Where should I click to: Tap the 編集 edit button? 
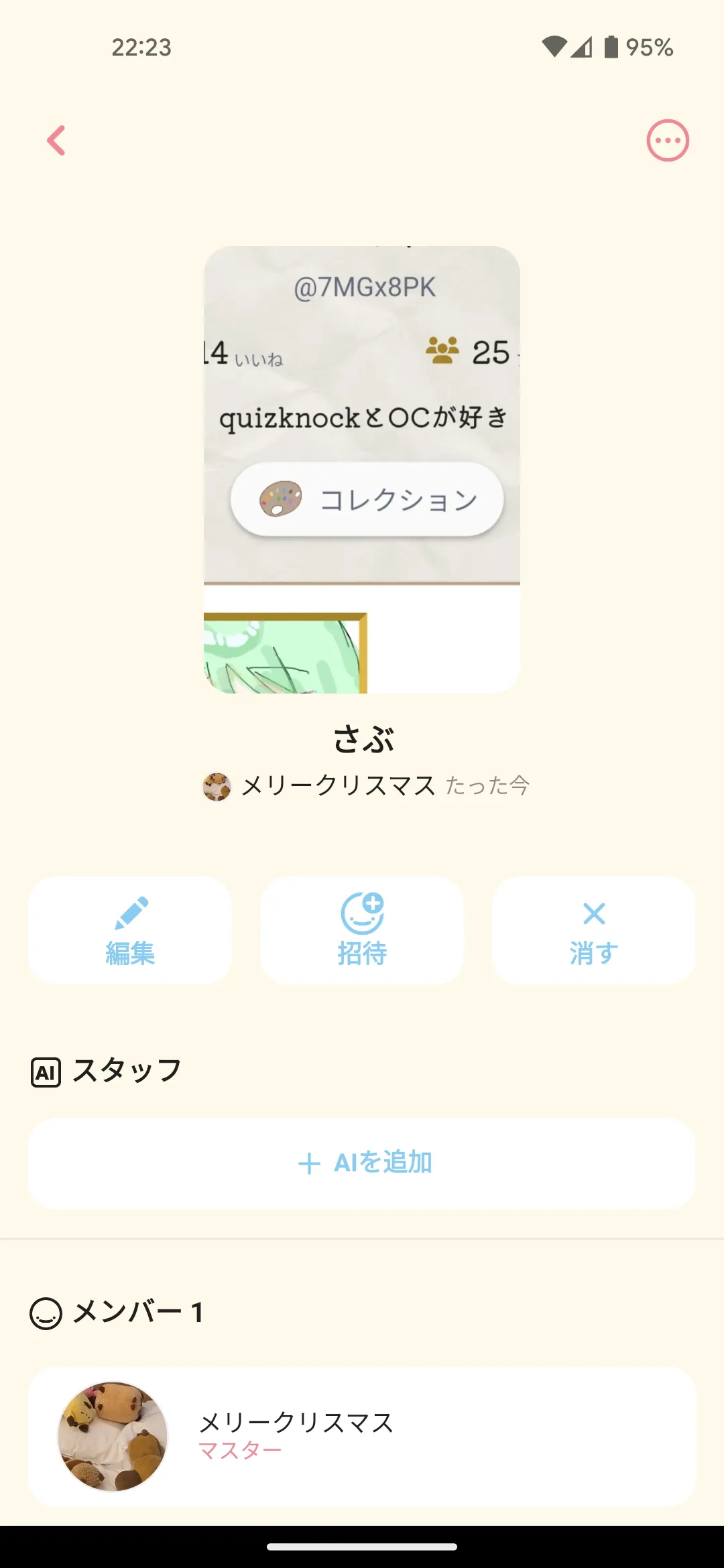pos(130,930)
